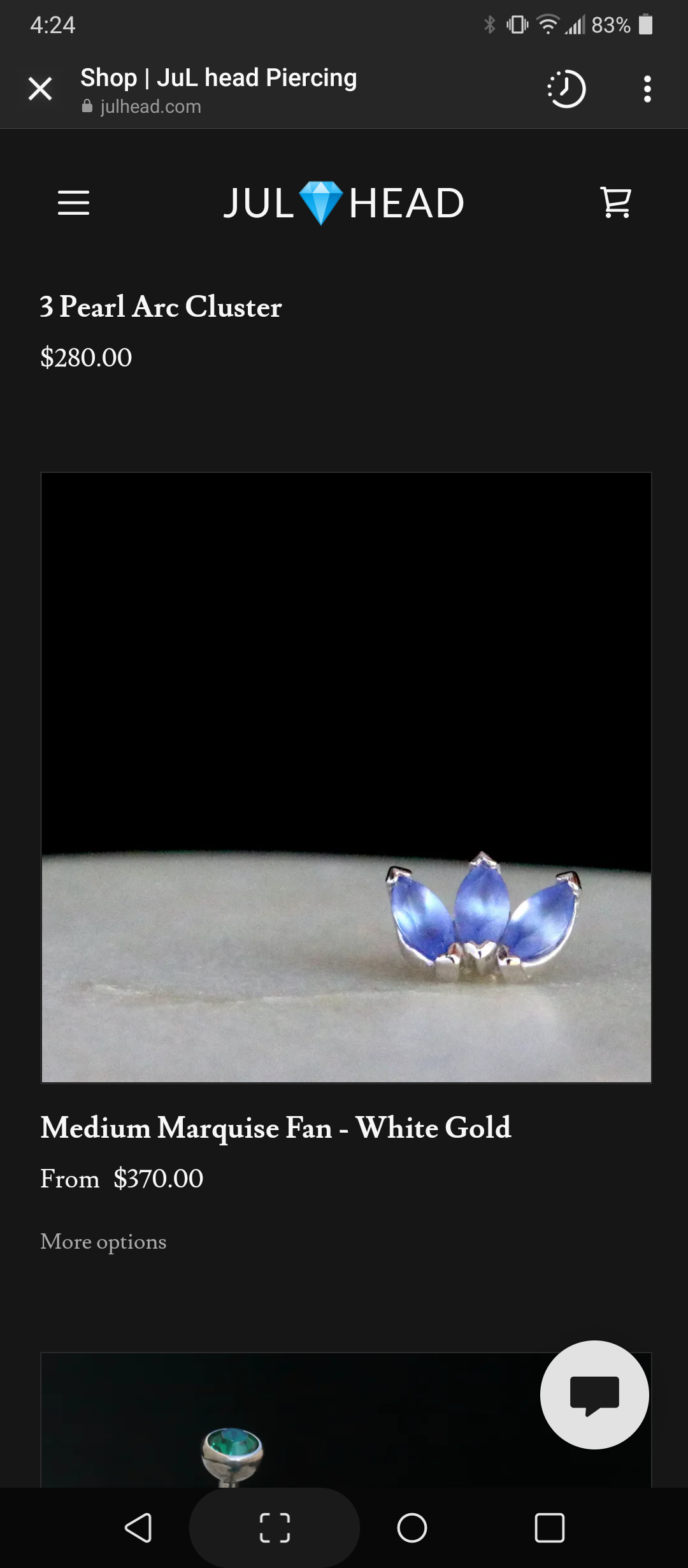Close the in-app browser tab
The image size is (688, 1568).
(40, 89)
